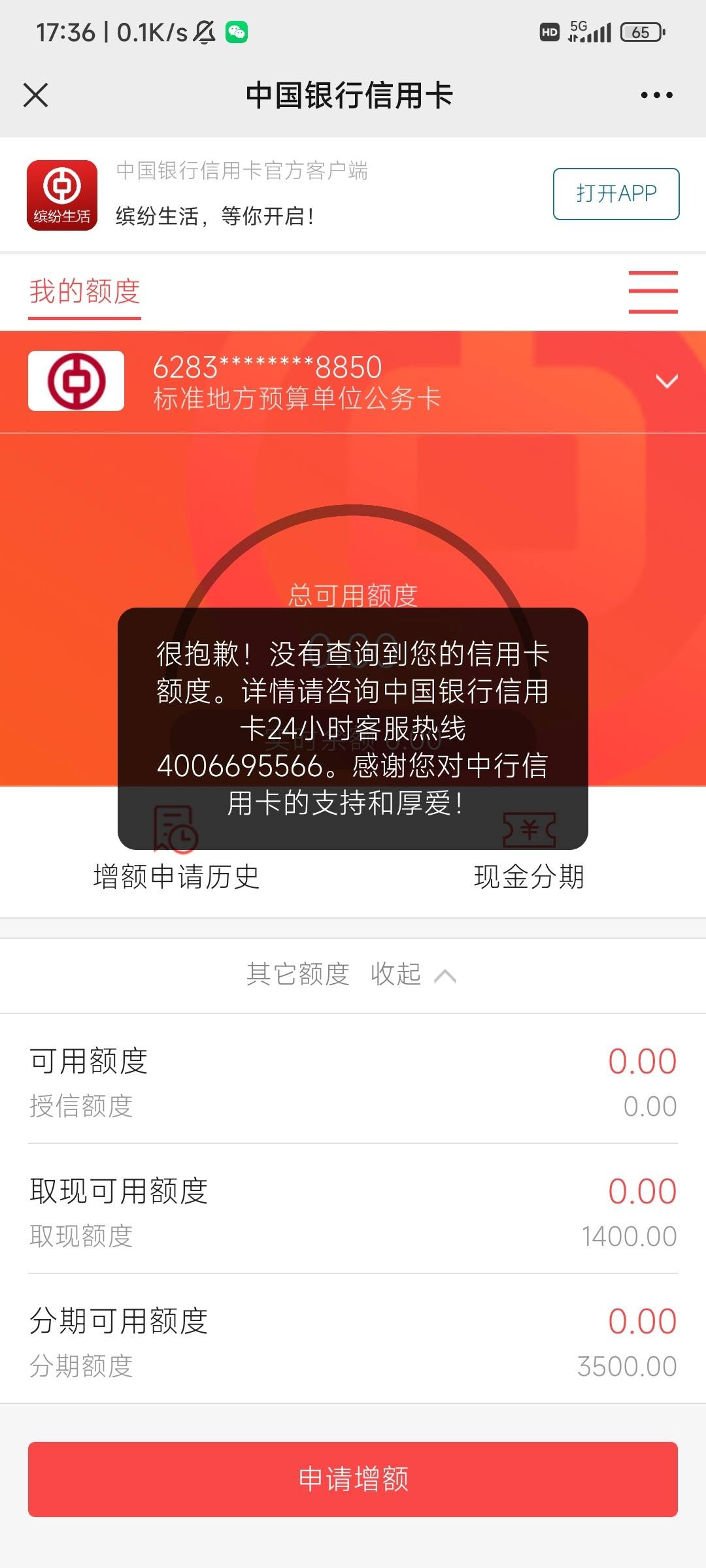Open 增额申请历史
The width and height of the screenshot is (706, 1568).
176,875
